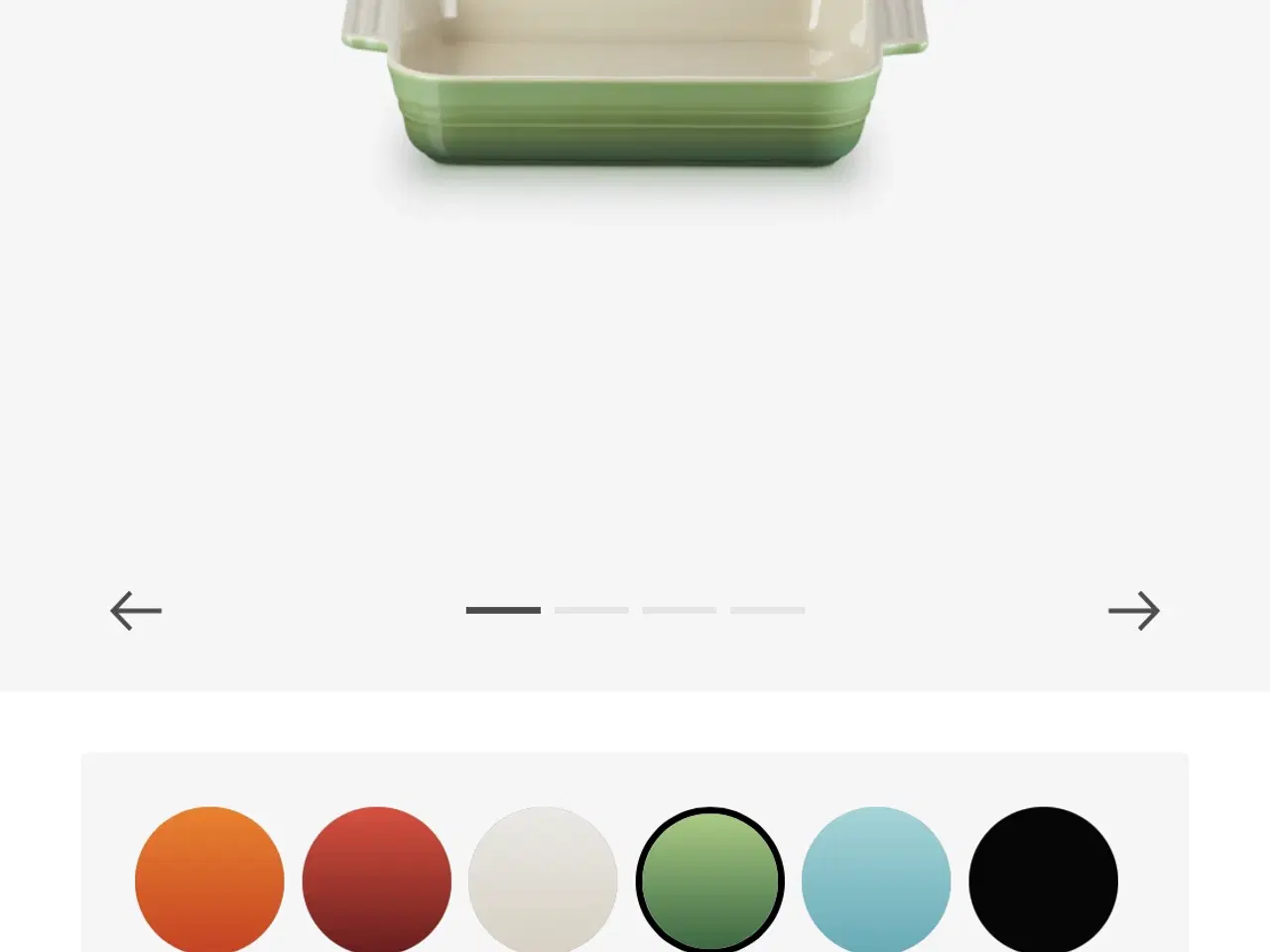Jump to the second image indicator

tap(591, 610)
